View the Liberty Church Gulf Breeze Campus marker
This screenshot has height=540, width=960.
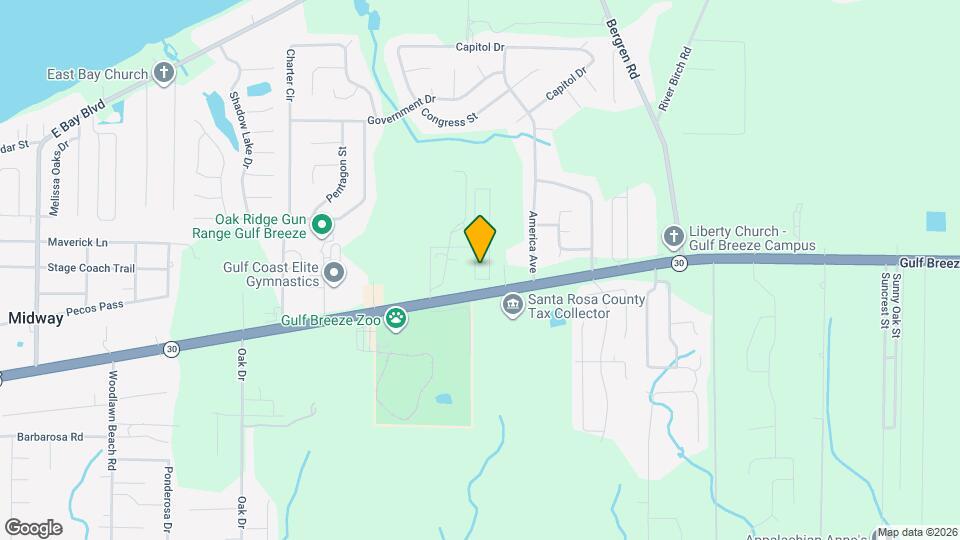pos(673,237)
